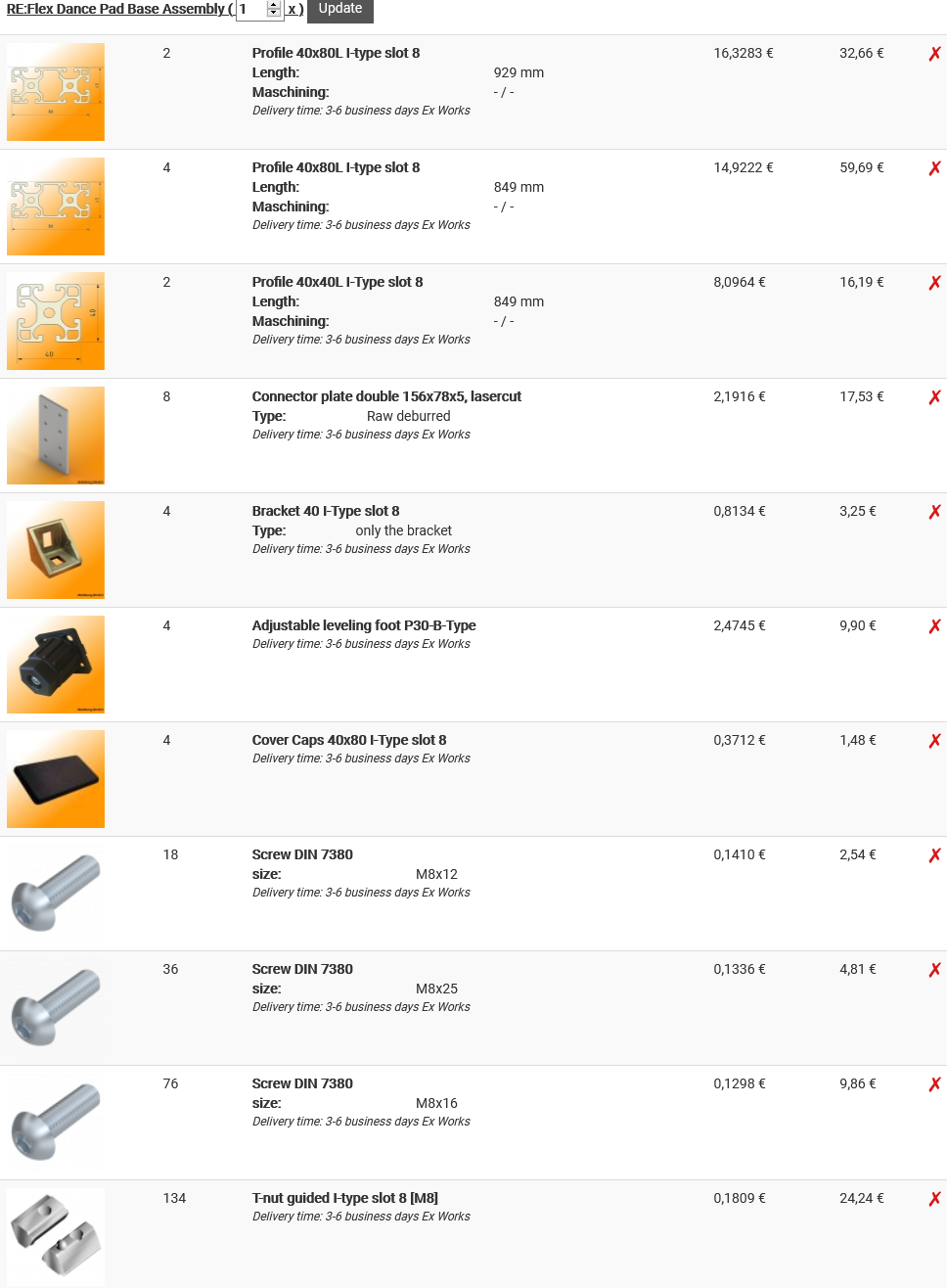Remove the Profile 40x40L I-Type slot 8
947x1288 pixels.
pos(934,283)
